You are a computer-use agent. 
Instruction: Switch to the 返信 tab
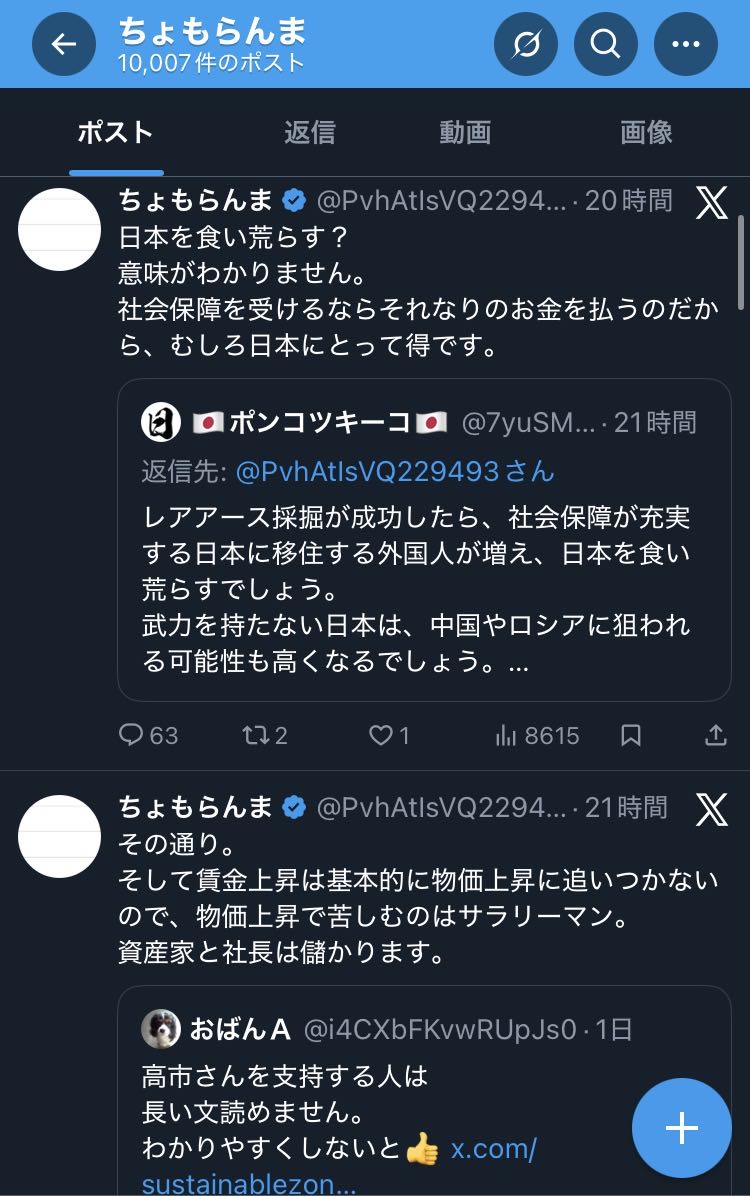pos(309,132)
